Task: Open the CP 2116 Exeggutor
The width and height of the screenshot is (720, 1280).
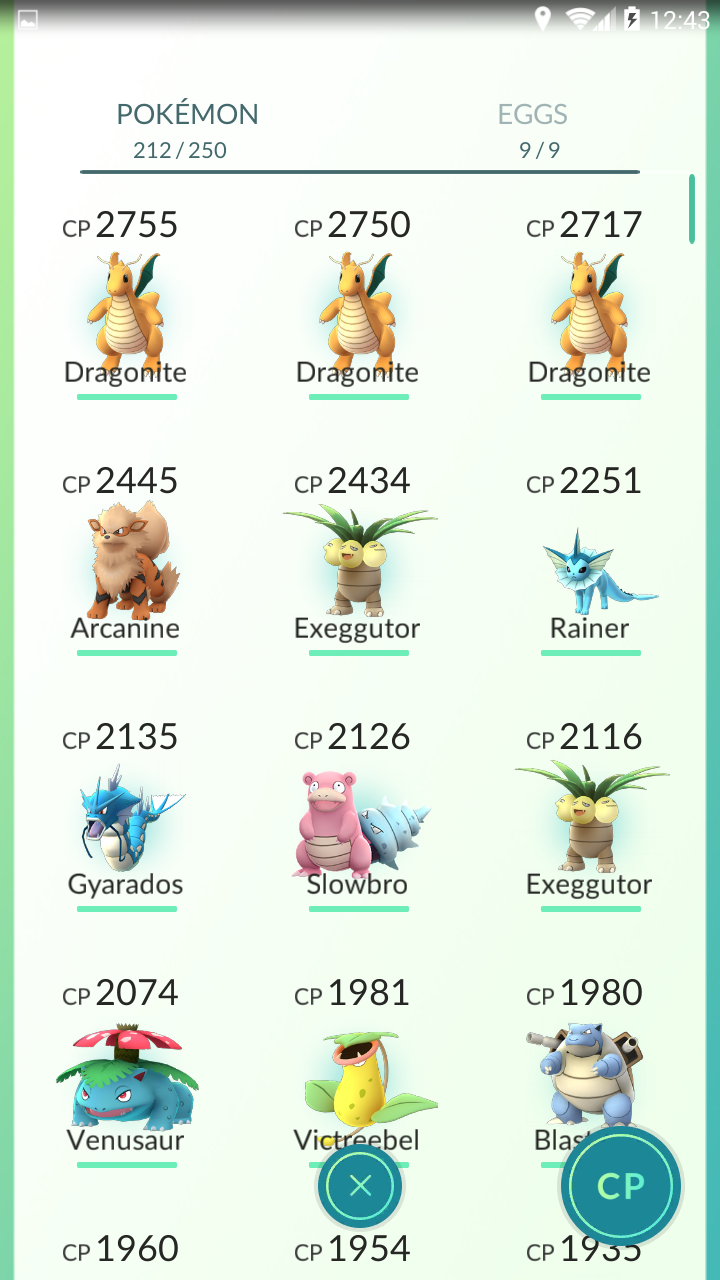Action: point(590,815)
